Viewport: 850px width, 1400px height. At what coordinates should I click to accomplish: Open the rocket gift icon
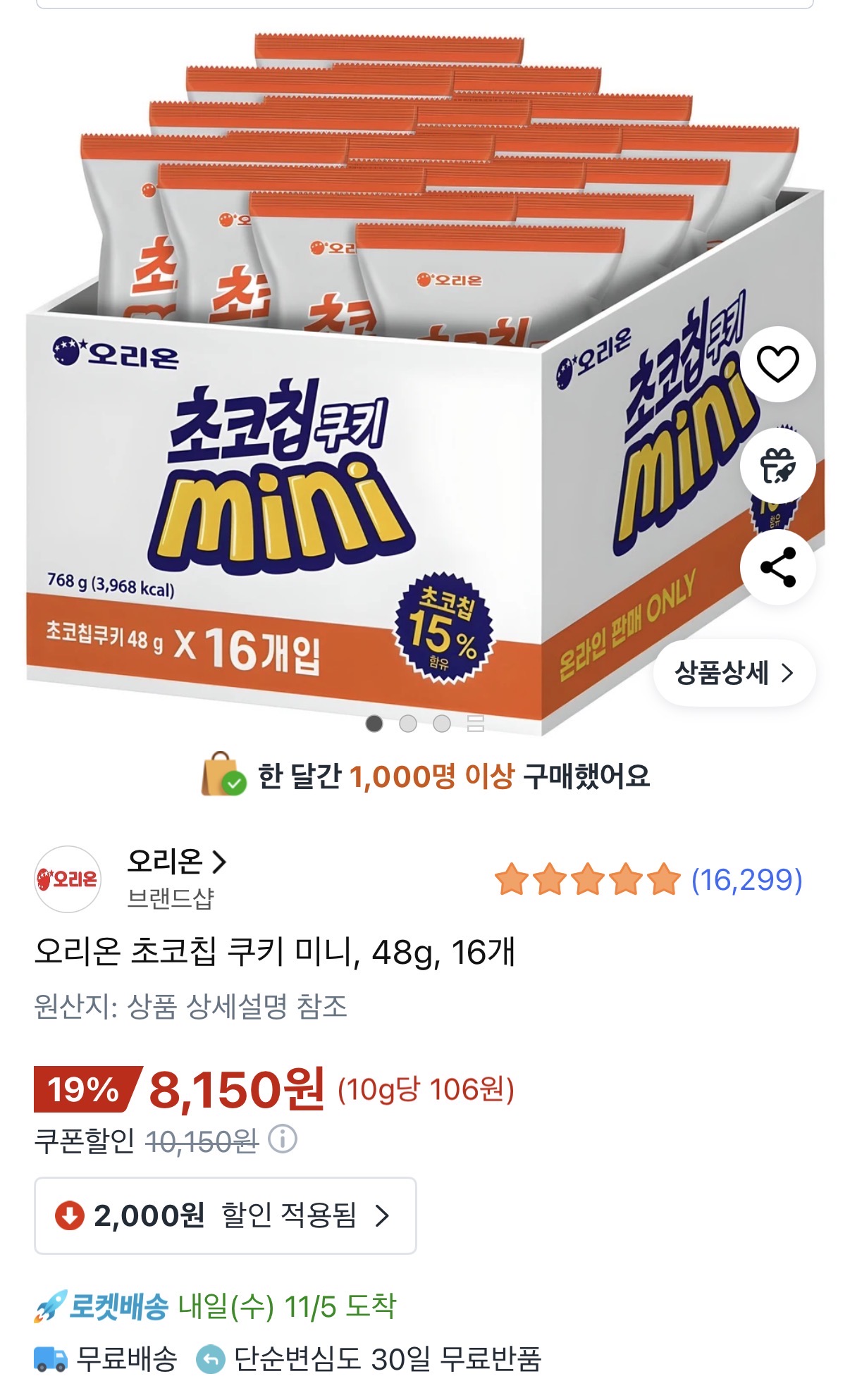(x=777, y=466)
